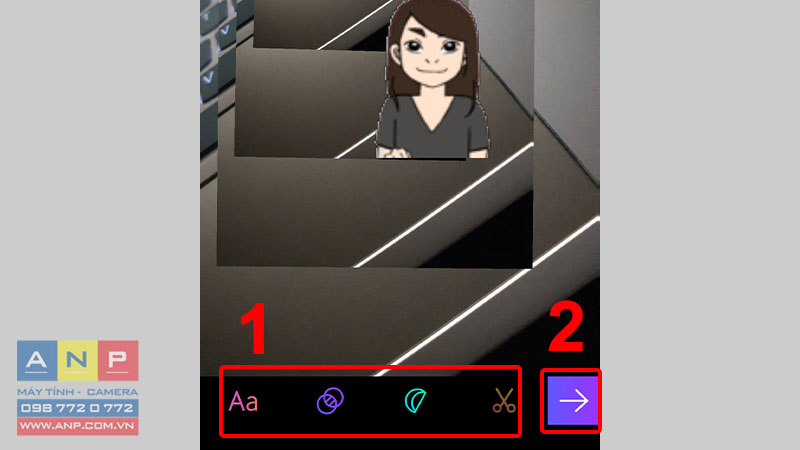This screenshot has height=450, width=800.
Task: Select the scissors cut tool
Action: (503, 402)
